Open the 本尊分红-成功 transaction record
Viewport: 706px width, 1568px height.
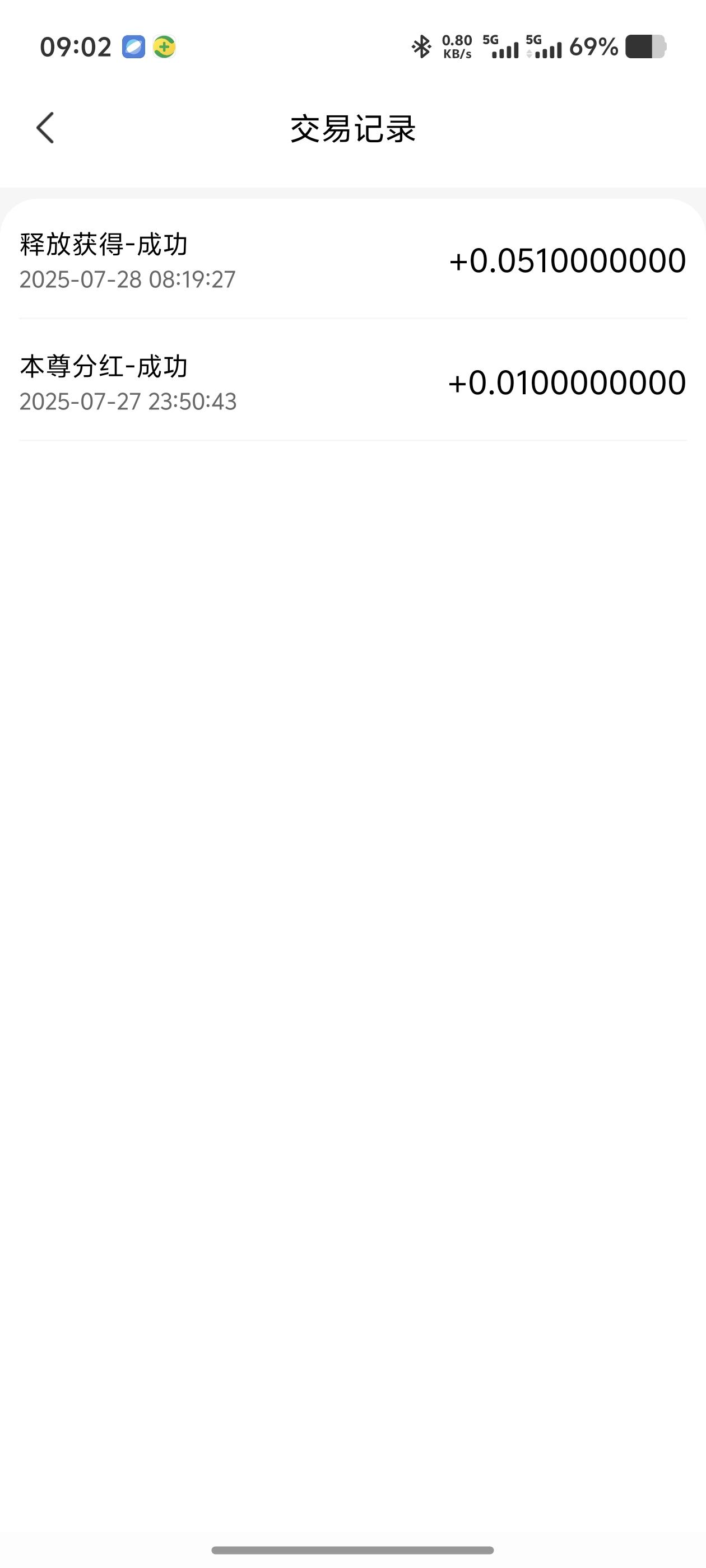click(x=352, y=382)
